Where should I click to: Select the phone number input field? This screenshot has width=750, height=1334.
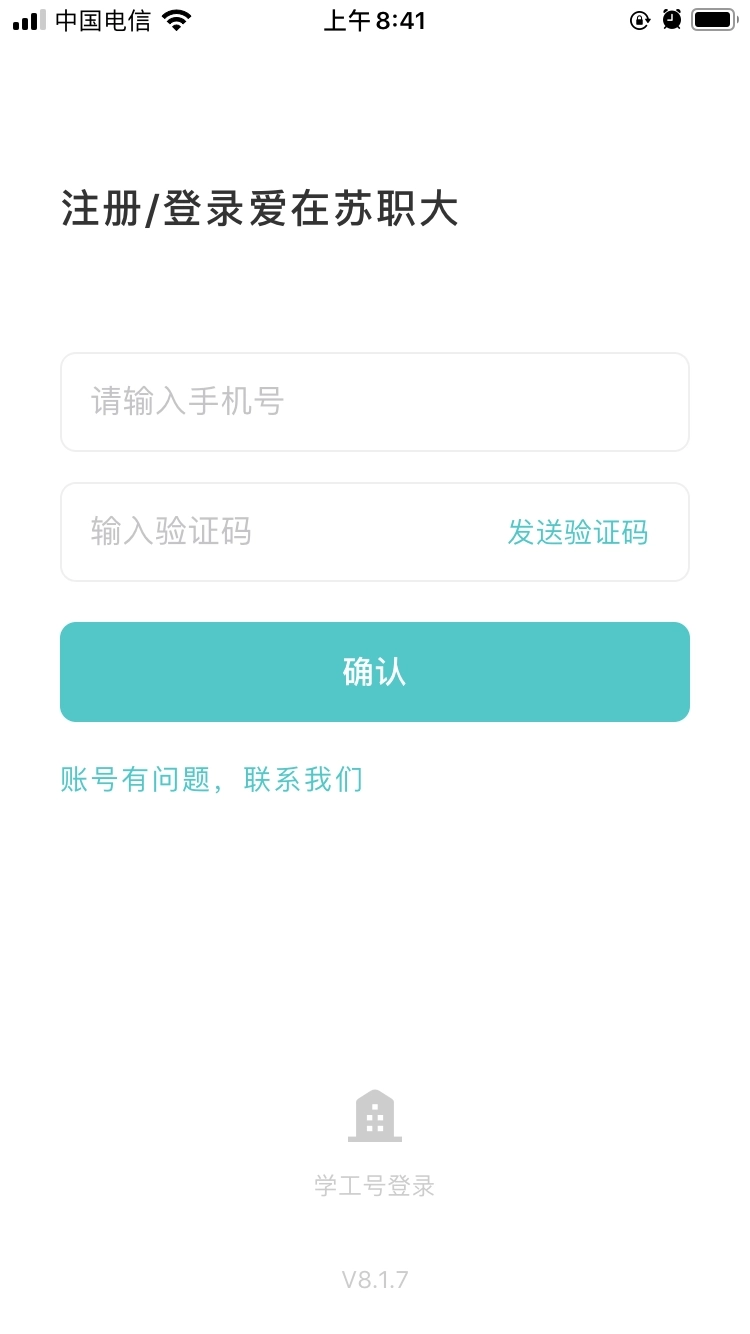[375, 401]
